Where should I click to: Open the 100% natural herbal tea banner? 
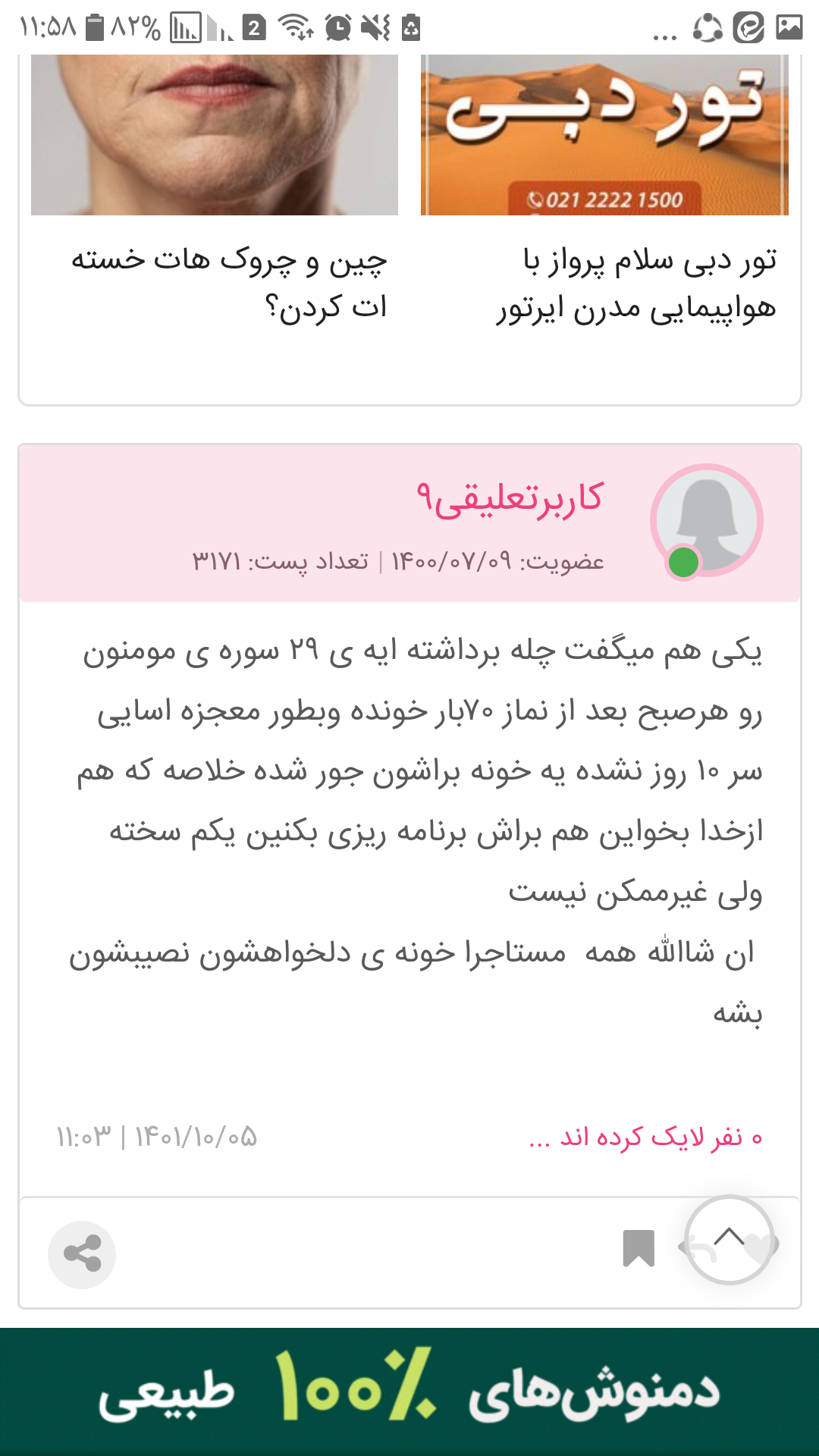(x=409, y=1392)
